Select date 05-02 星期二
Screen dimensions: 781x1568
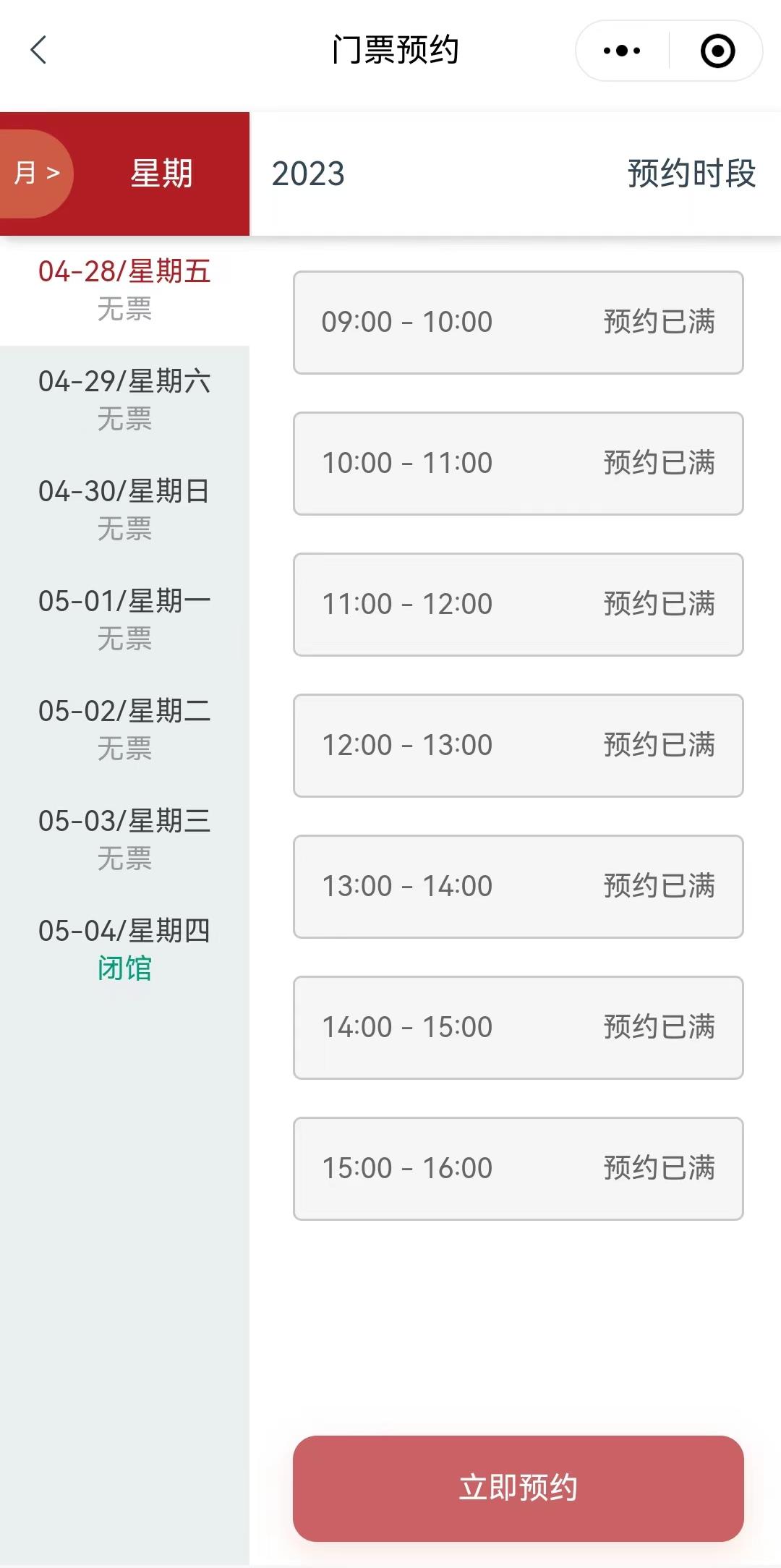click(x=124, y=713)
